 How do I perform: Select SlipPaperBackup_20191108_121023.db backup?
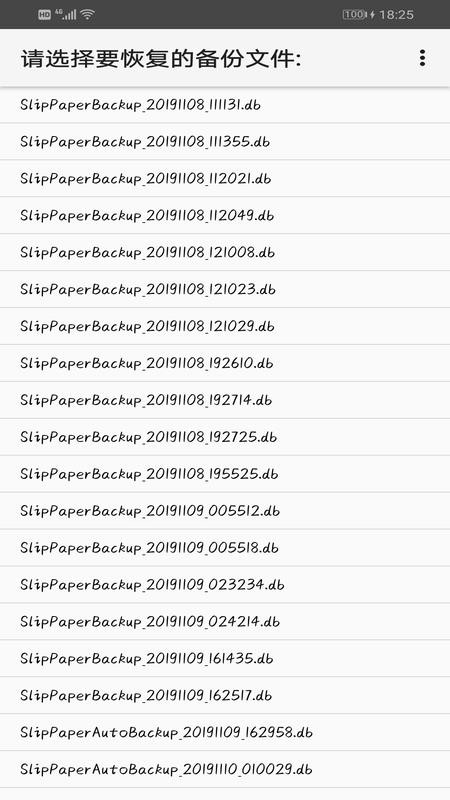click(x=225, y=289)
